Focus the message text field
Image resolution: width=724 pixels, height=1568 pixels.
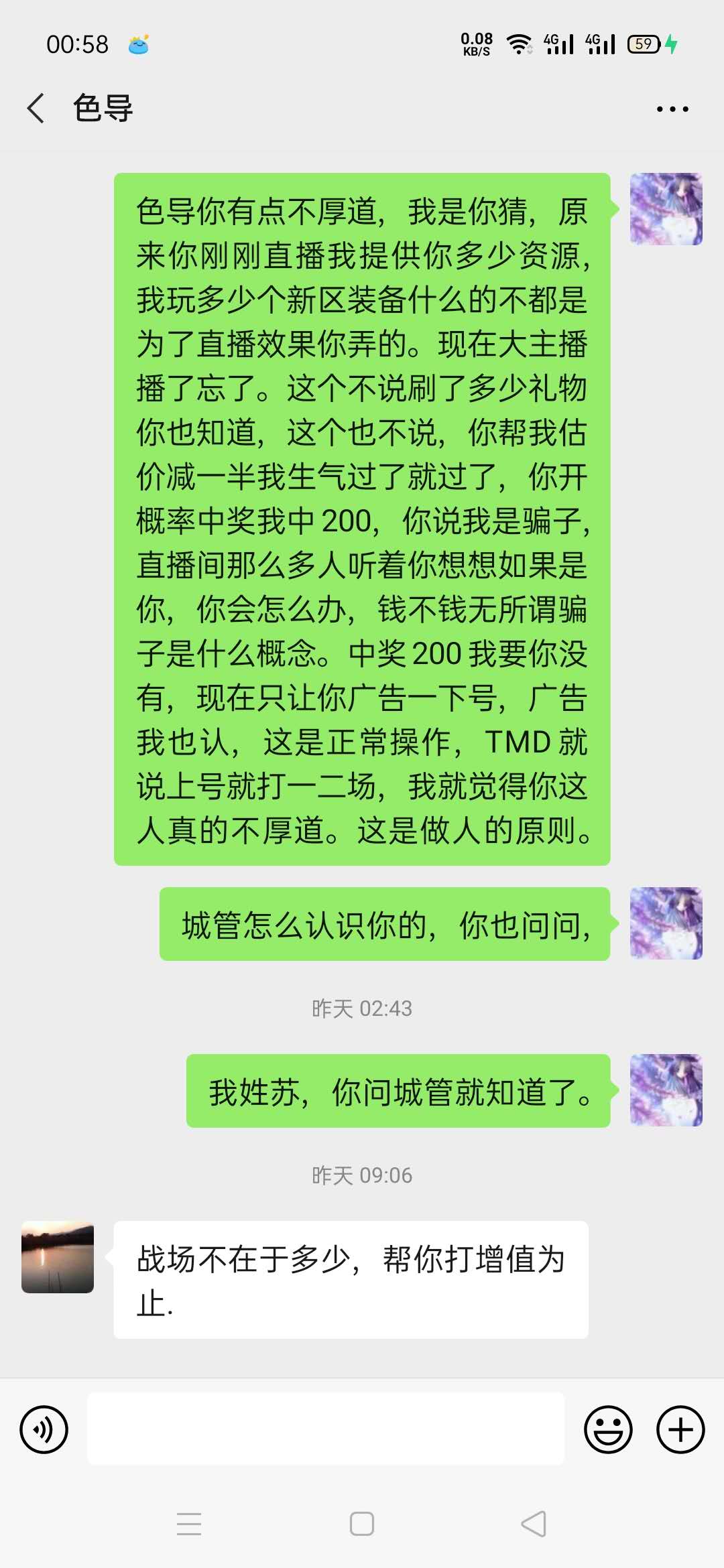coord(326,1429)
